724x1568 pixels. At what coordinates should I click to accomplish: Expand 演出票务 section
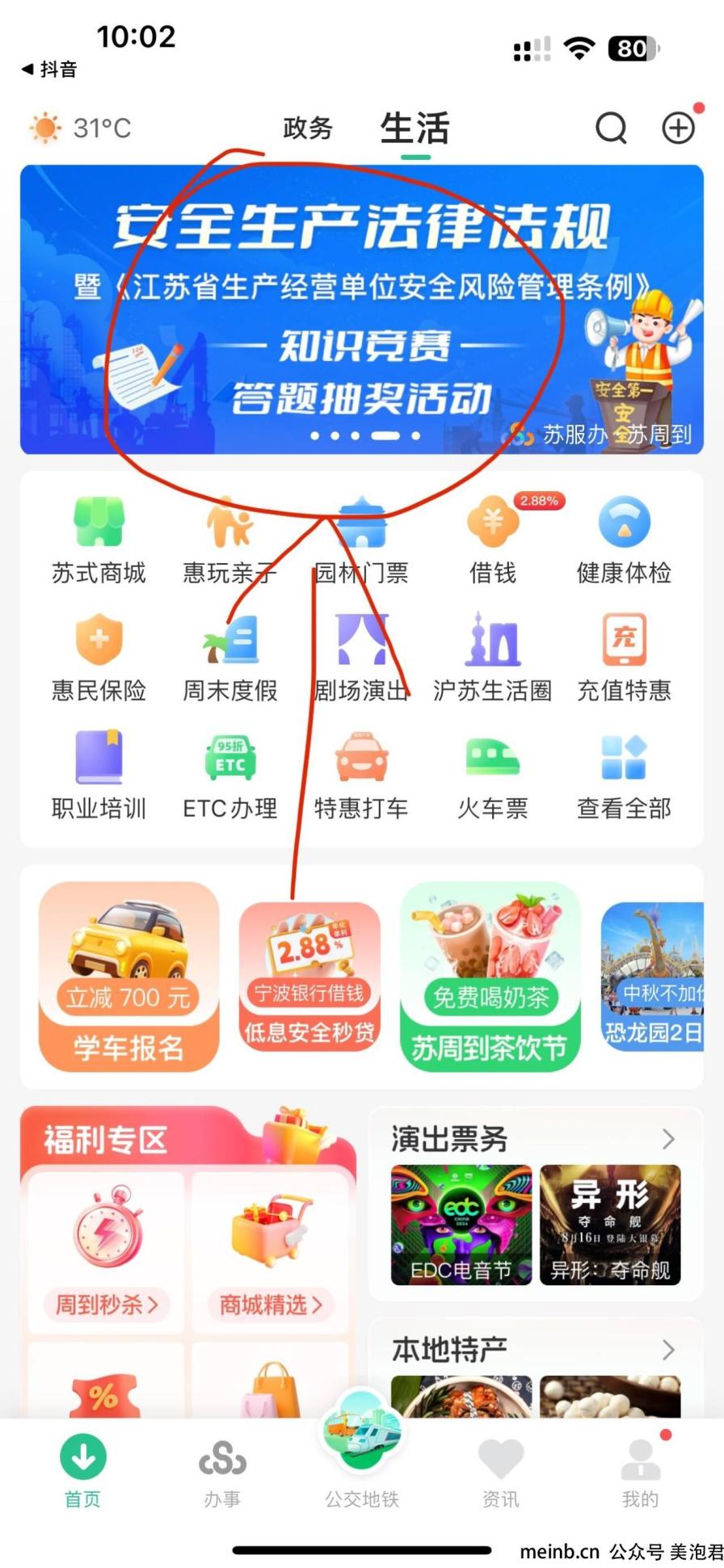click(667, 1139)
